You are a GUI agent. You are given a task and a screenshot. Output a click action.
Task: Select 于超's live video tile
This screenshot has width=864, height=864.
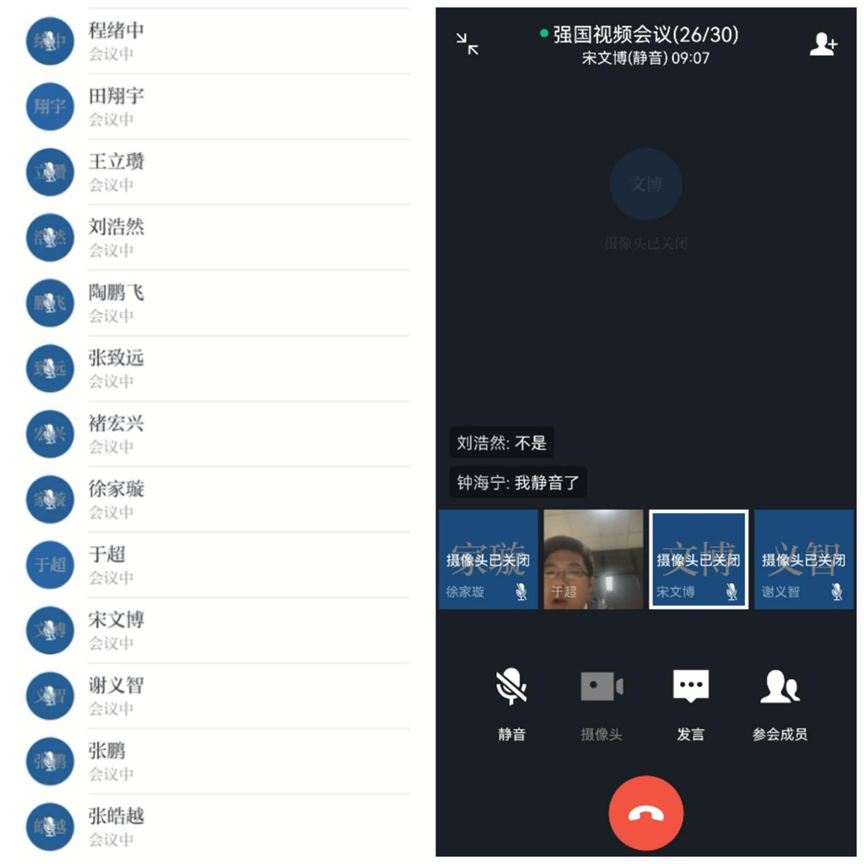[x=593, y=559]
